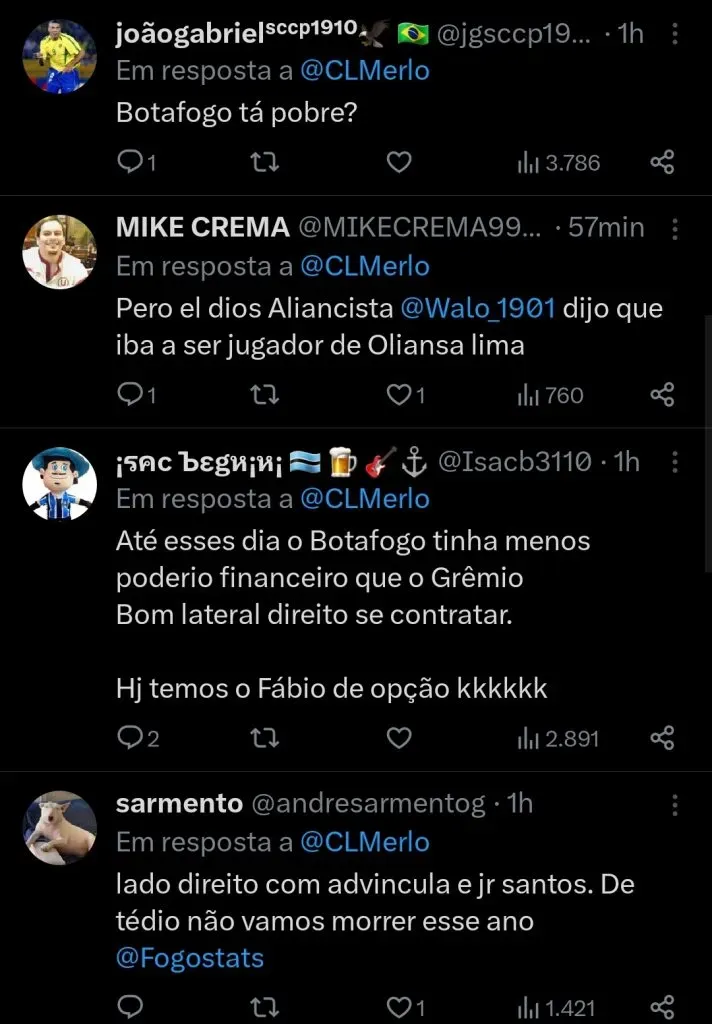
Task: Like sarmento's reply about advincula
Action: point(399,1006)
